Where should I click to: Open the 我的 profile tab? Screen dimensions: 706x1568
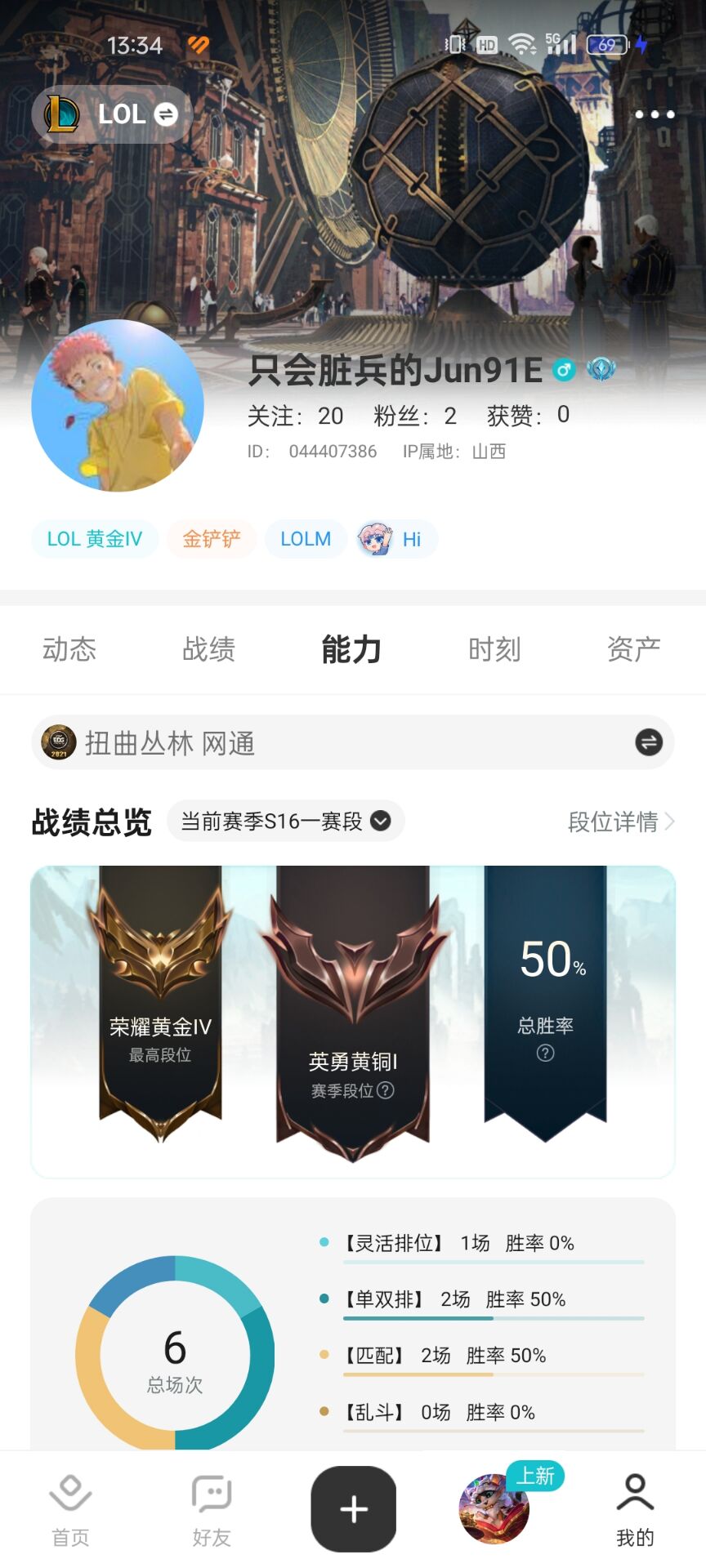click(x=635, y=1511)
